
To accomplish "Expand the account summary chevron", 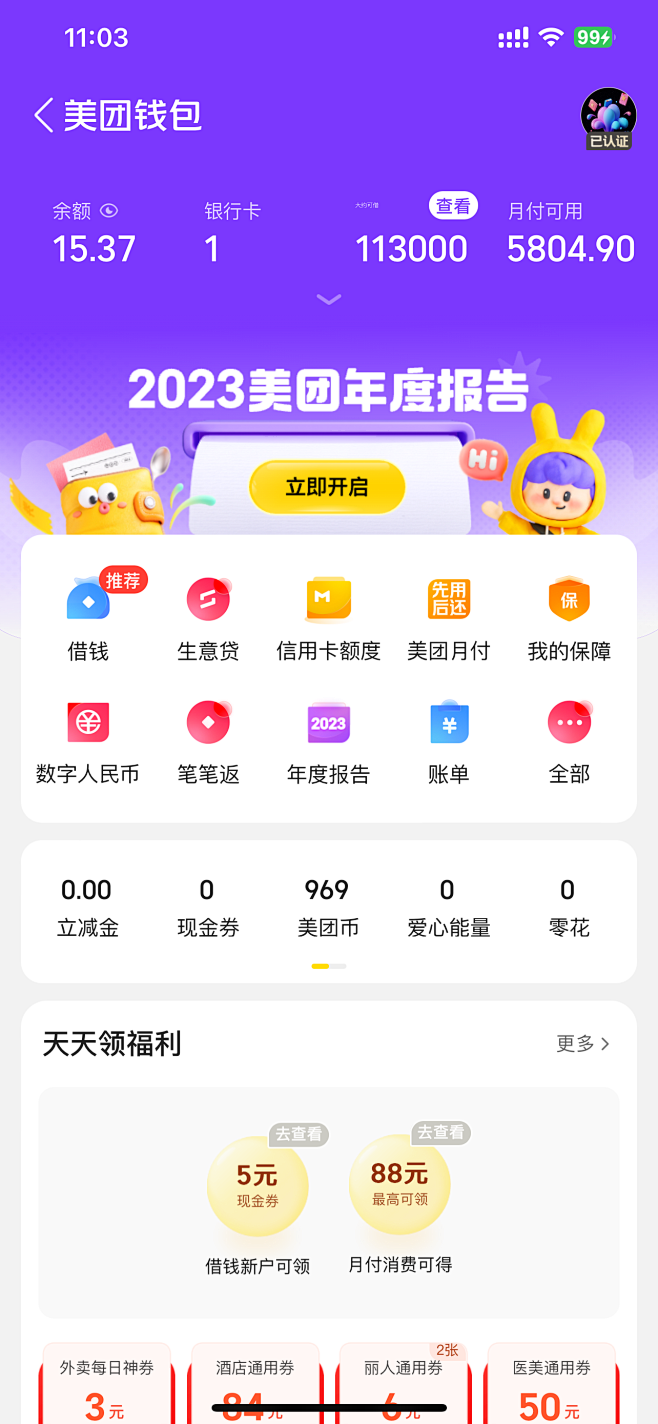I will pos(329,299).
